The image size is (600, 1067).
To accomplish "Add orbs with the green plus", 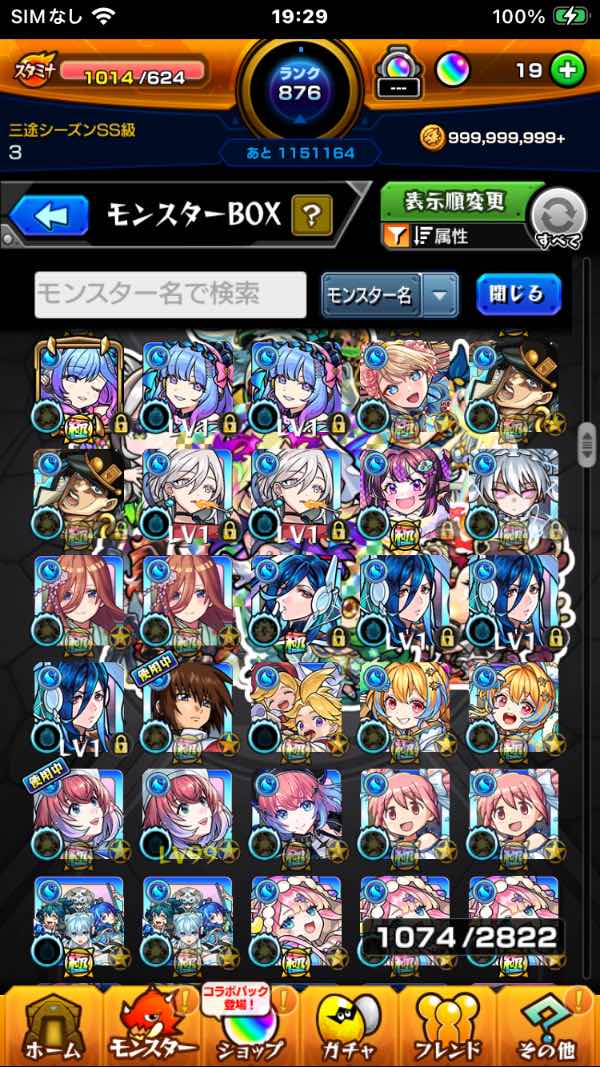I will [567, 70].
